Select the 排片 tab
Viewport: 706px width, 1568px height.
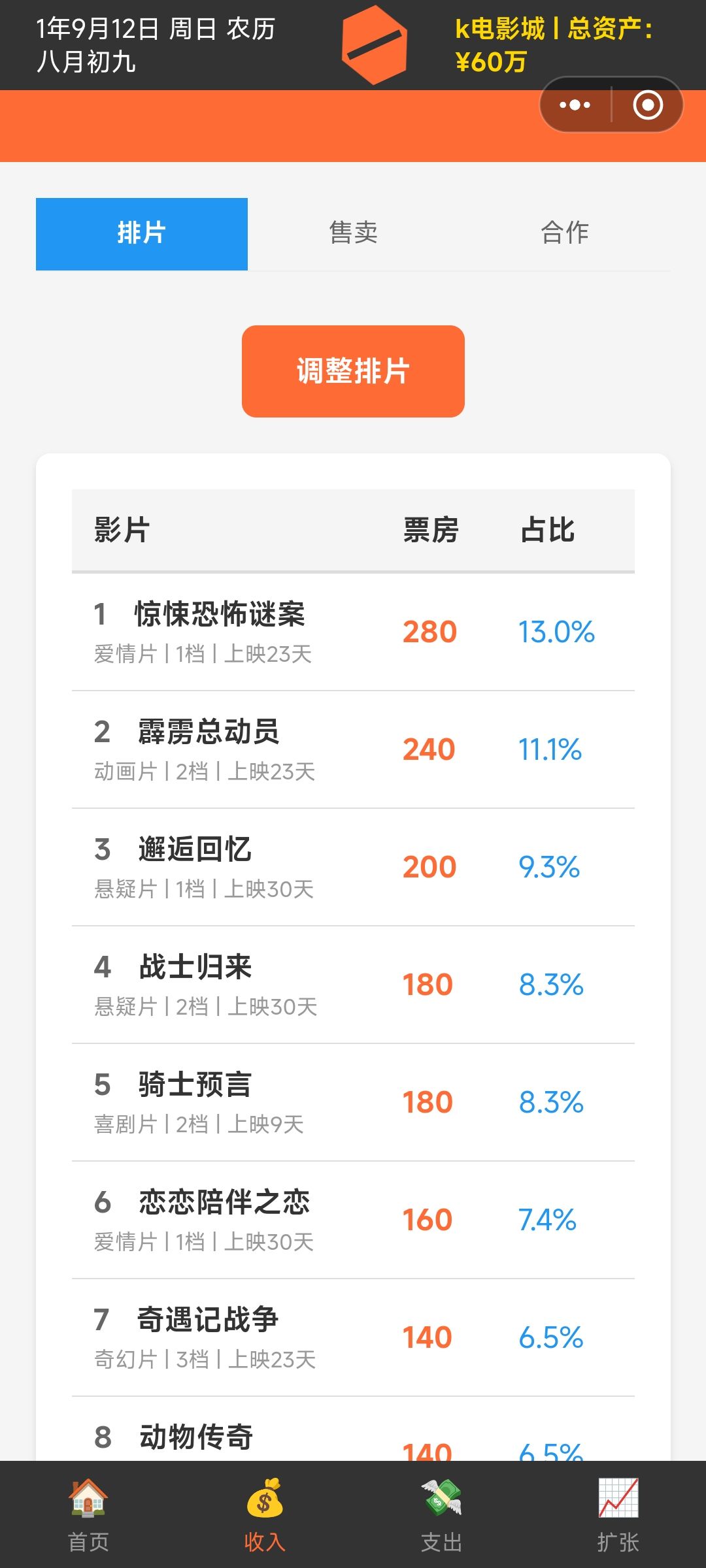coord(142,233)
